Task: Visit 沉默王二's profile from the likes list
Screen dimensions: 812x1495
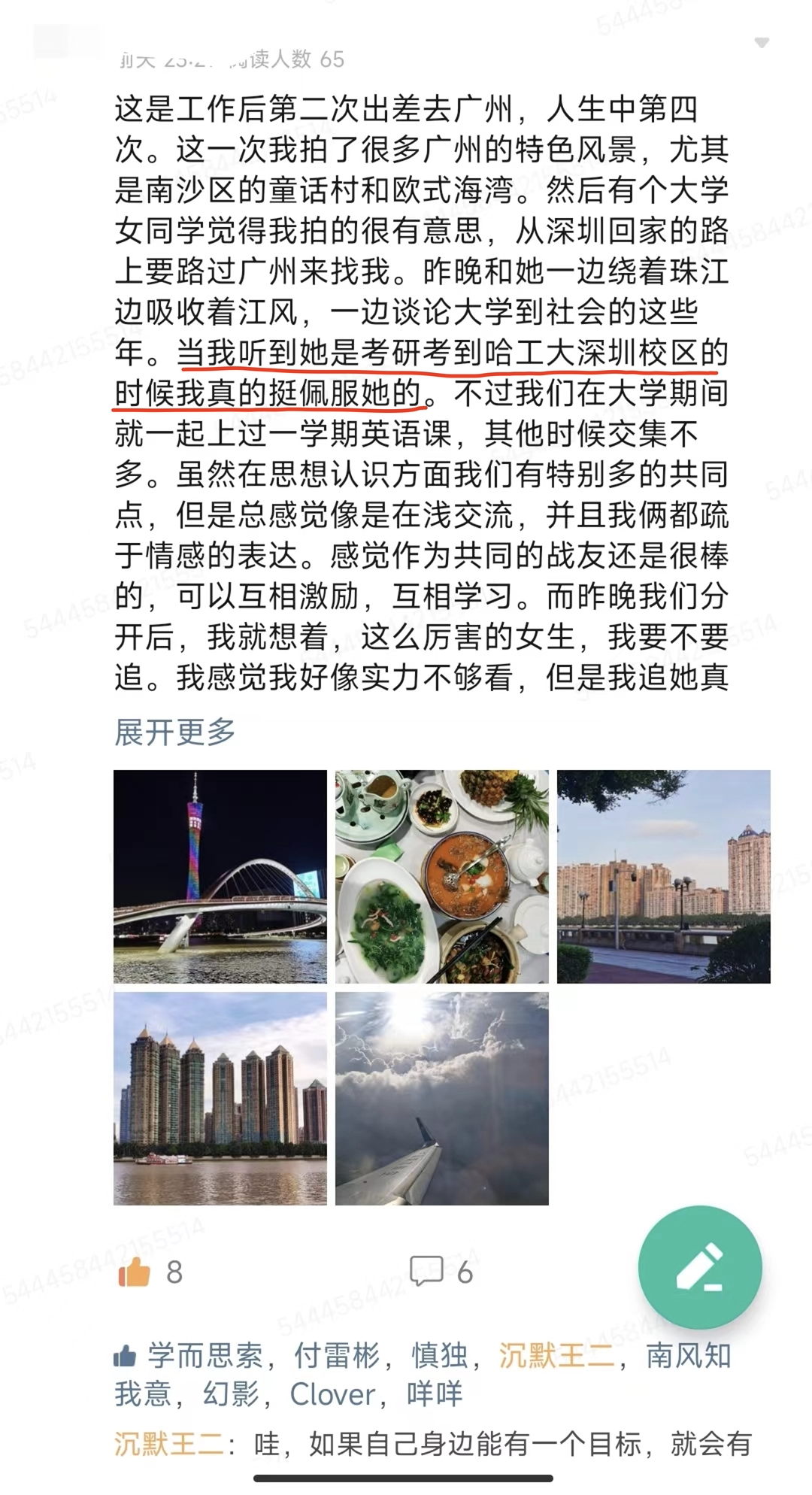Action: [556, 1356]
